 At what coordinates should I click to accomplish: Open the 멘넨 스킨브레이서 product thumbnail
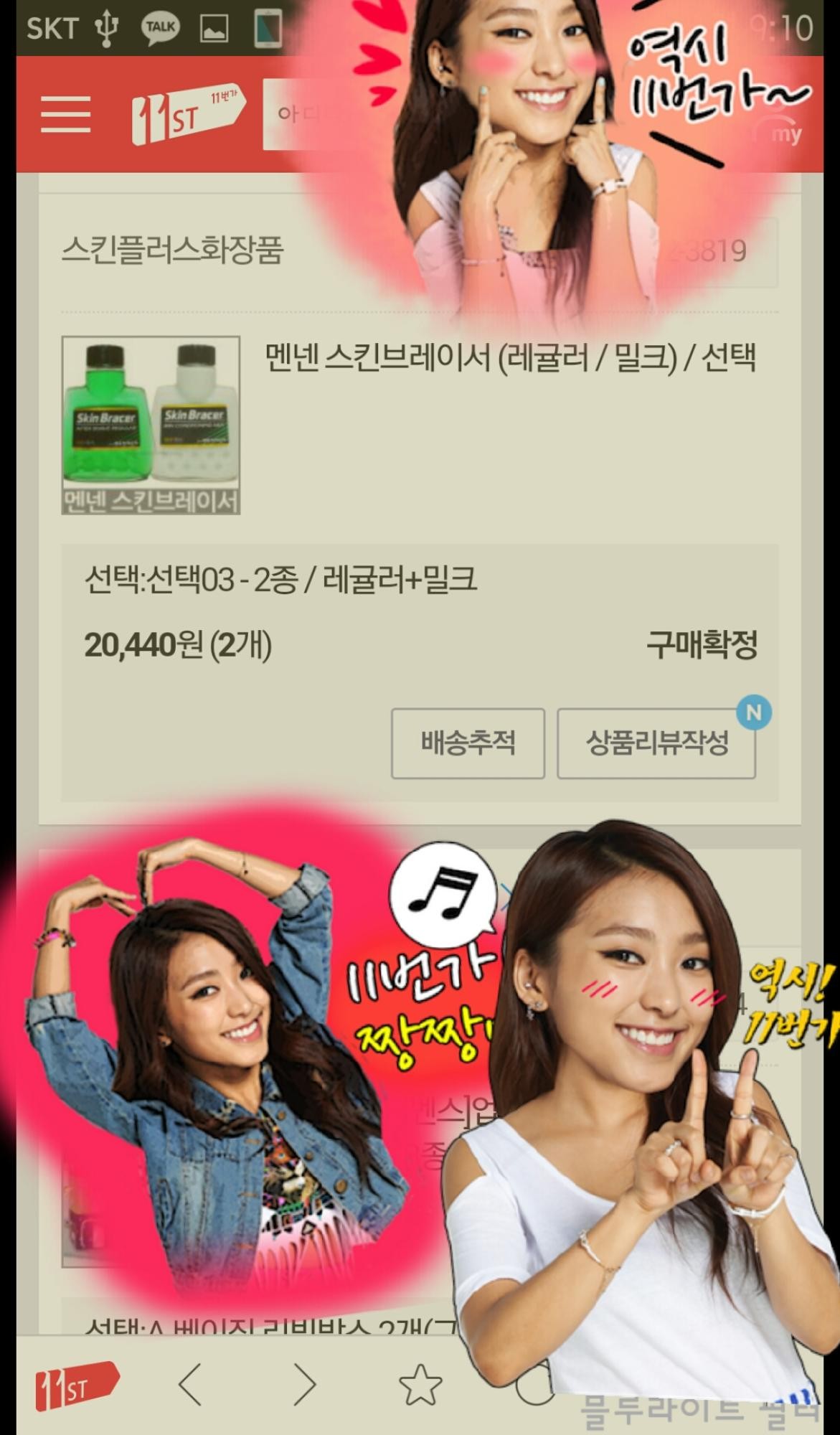(151, 425)
